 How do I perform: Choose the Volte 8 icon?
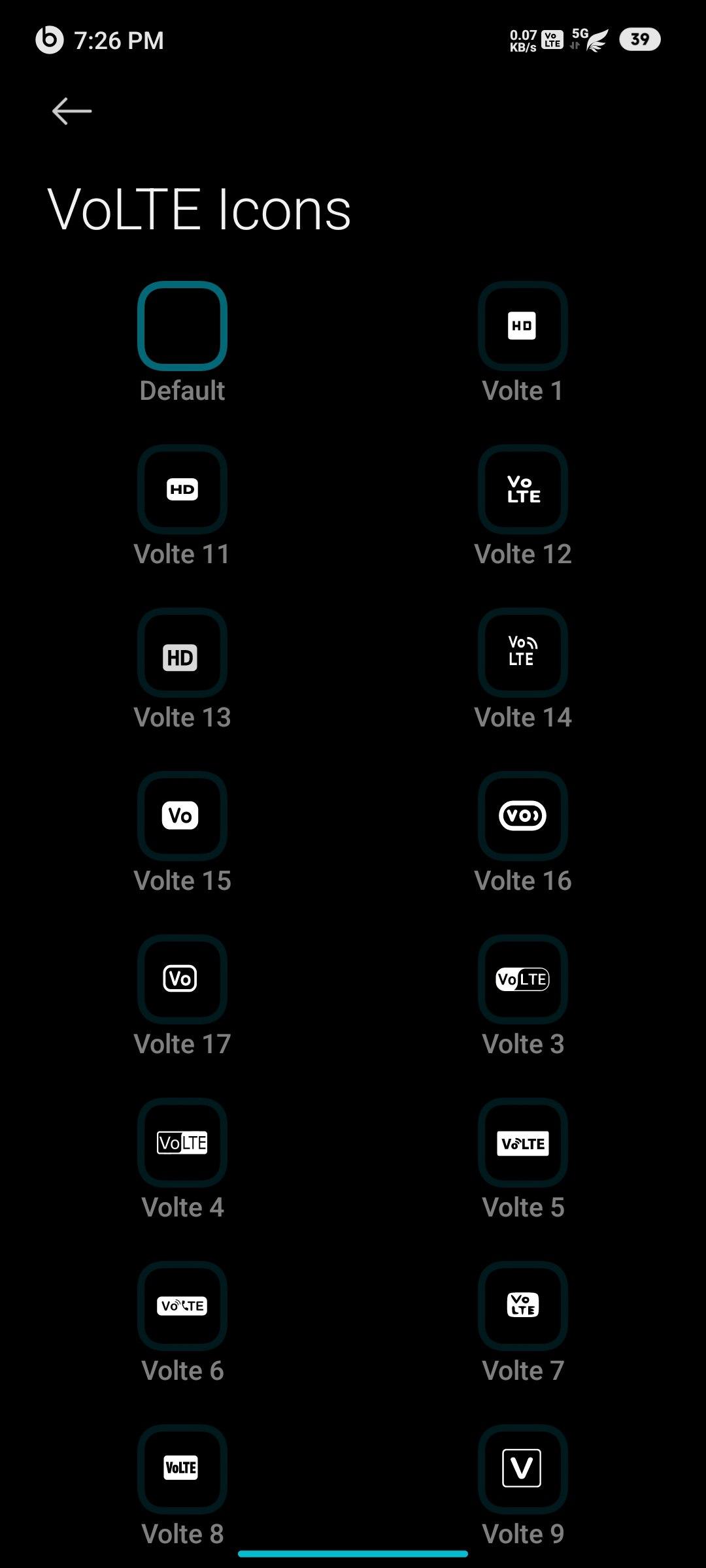tap(182, 1469)
